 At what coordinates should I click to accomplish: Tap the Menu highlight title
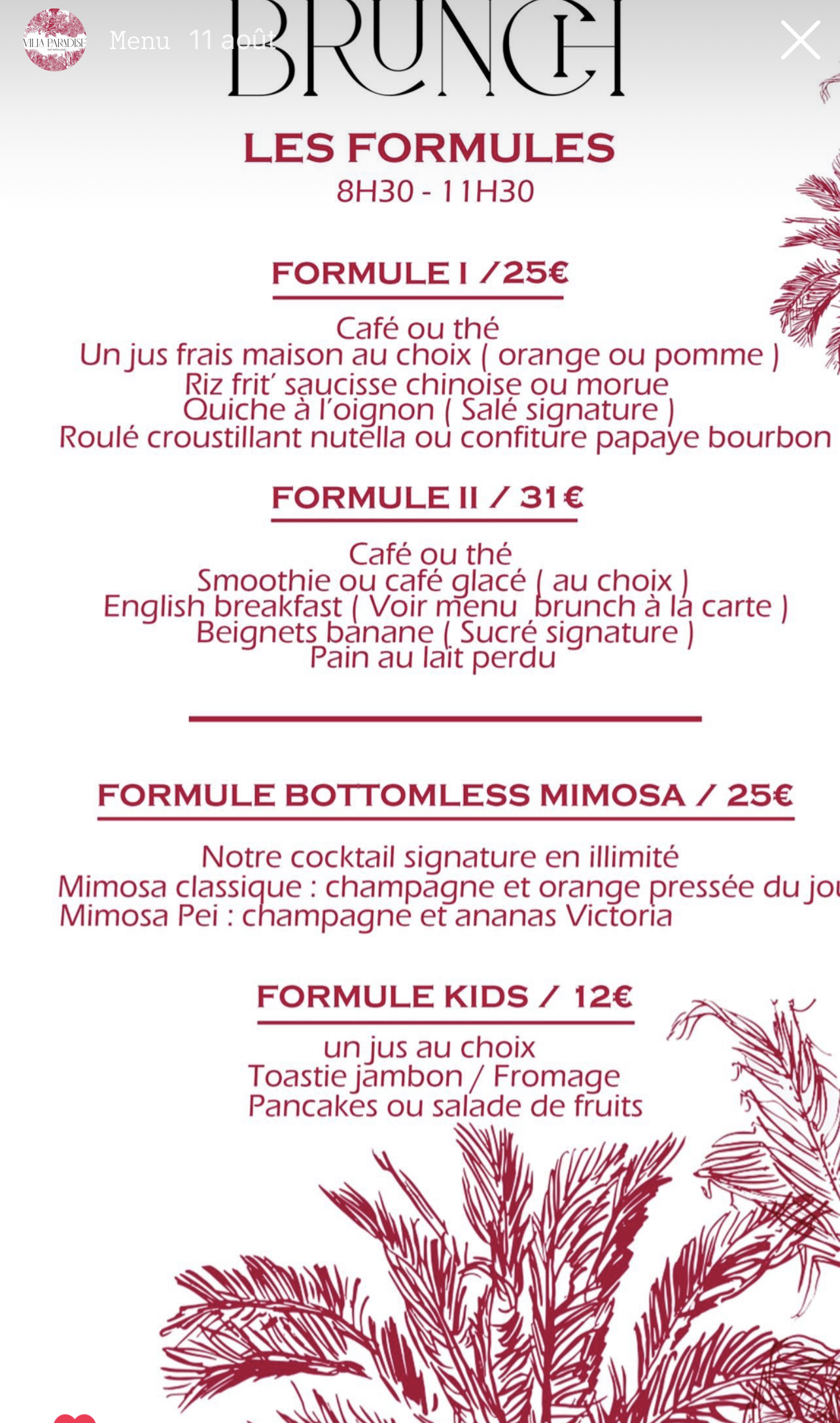pyautogui.click(x=139, y=41)
